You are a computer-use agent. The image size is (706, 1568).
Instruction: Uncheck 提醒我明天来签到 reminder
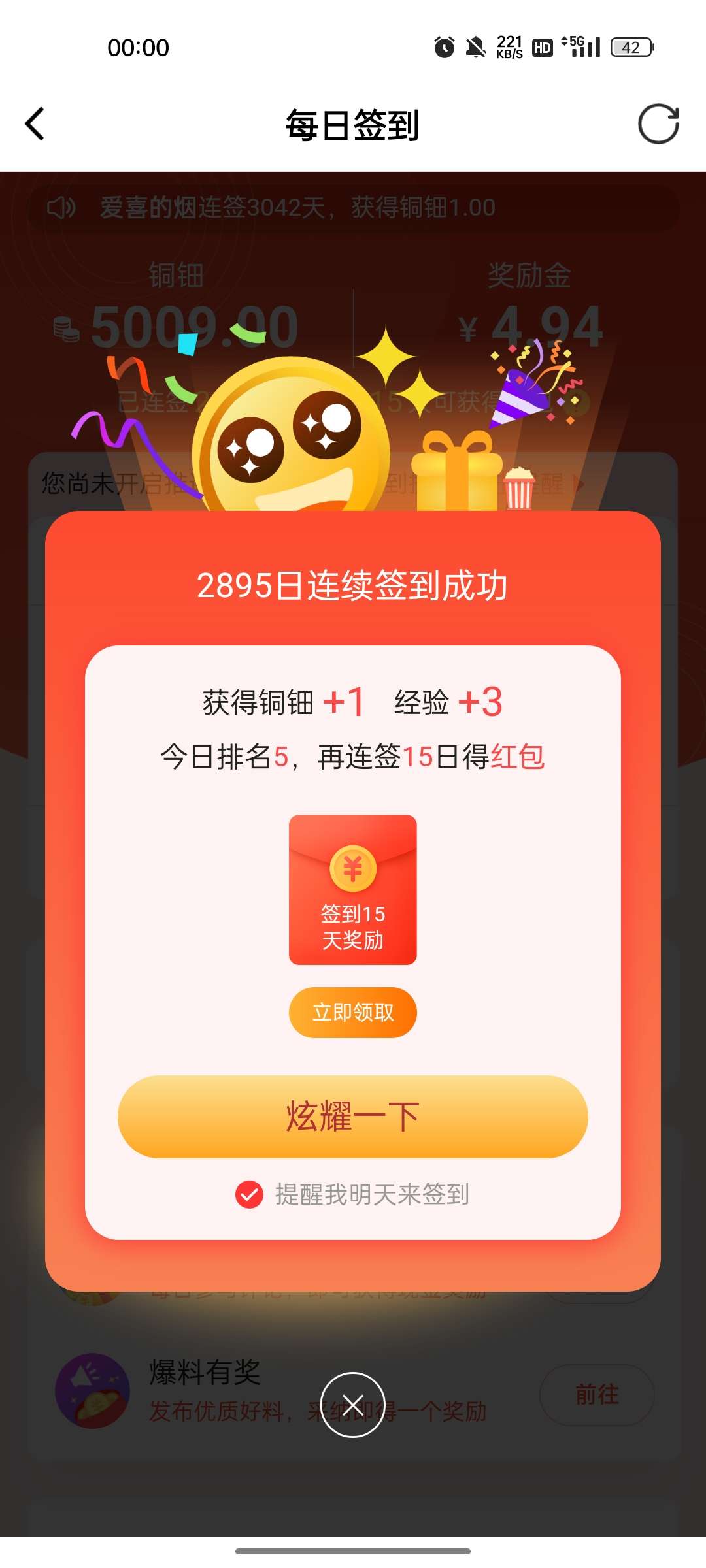pos(250,1195)
